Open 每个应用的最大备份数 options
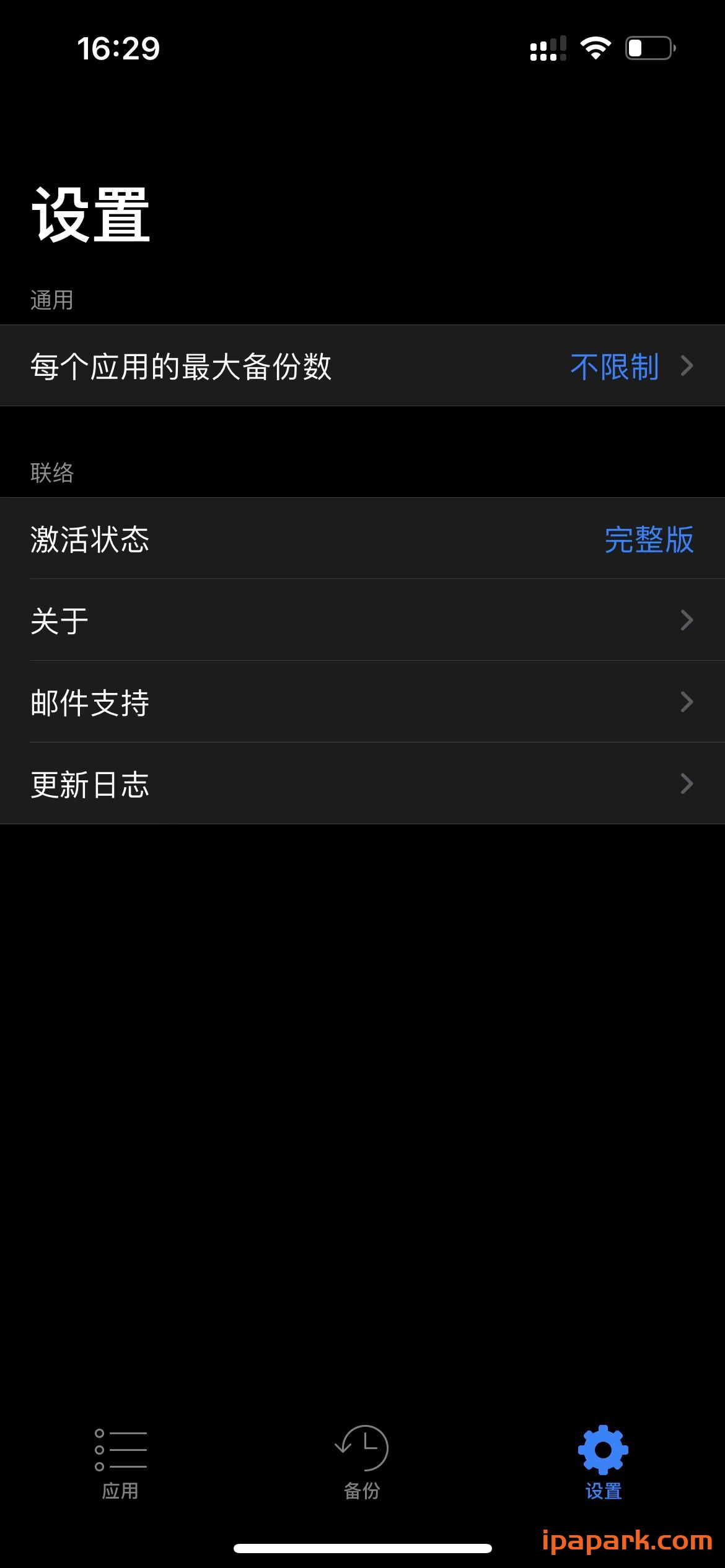 coord(362,365)
